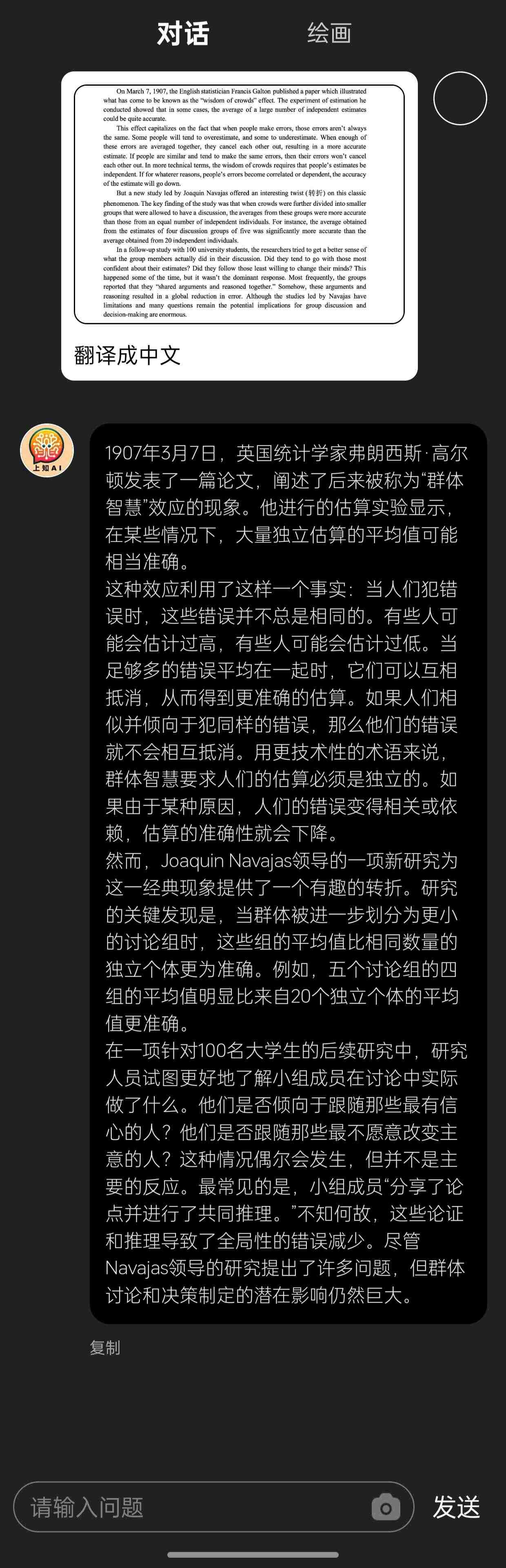This screenshot has width=506, height=1568.
Task: Switch to the 绘画 tab
Action: 329,33
